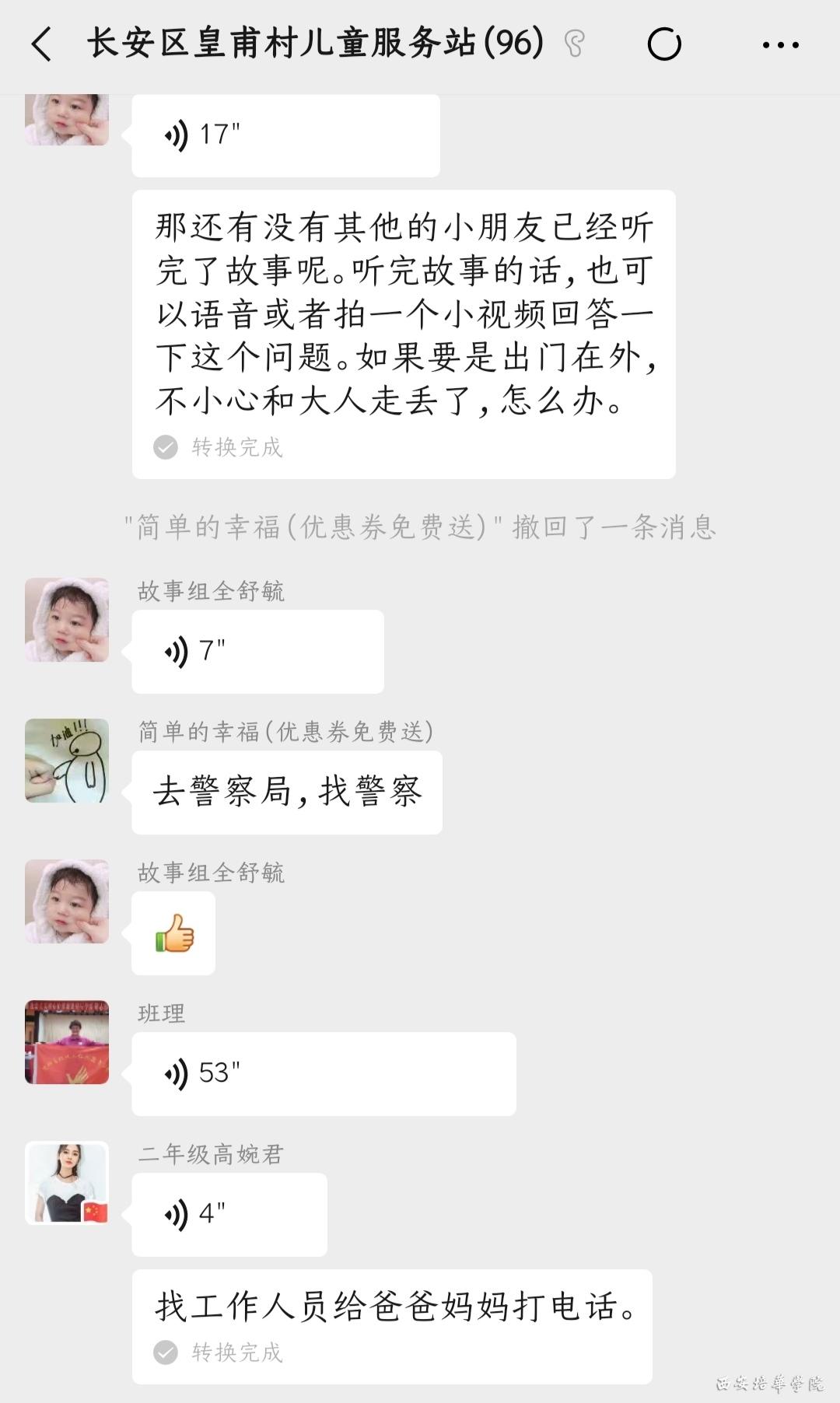Open 二年级高婉君's profile avatar
This screenshot has width=840, height=1403.
coord(67,1183)
